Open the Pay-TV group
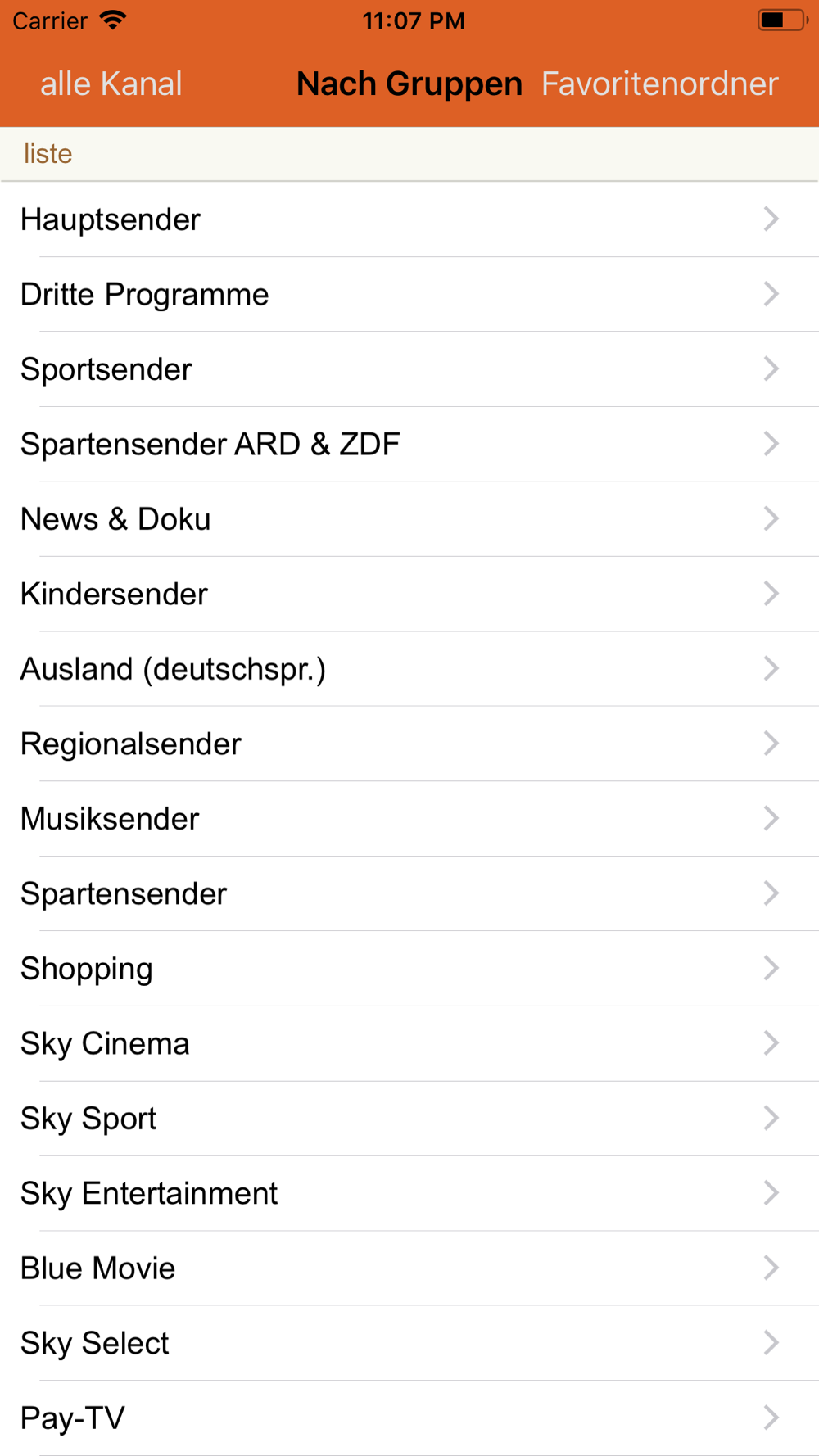This screenshot has width=819, height=1456. pyautogui.click(x=409, y=1418)
